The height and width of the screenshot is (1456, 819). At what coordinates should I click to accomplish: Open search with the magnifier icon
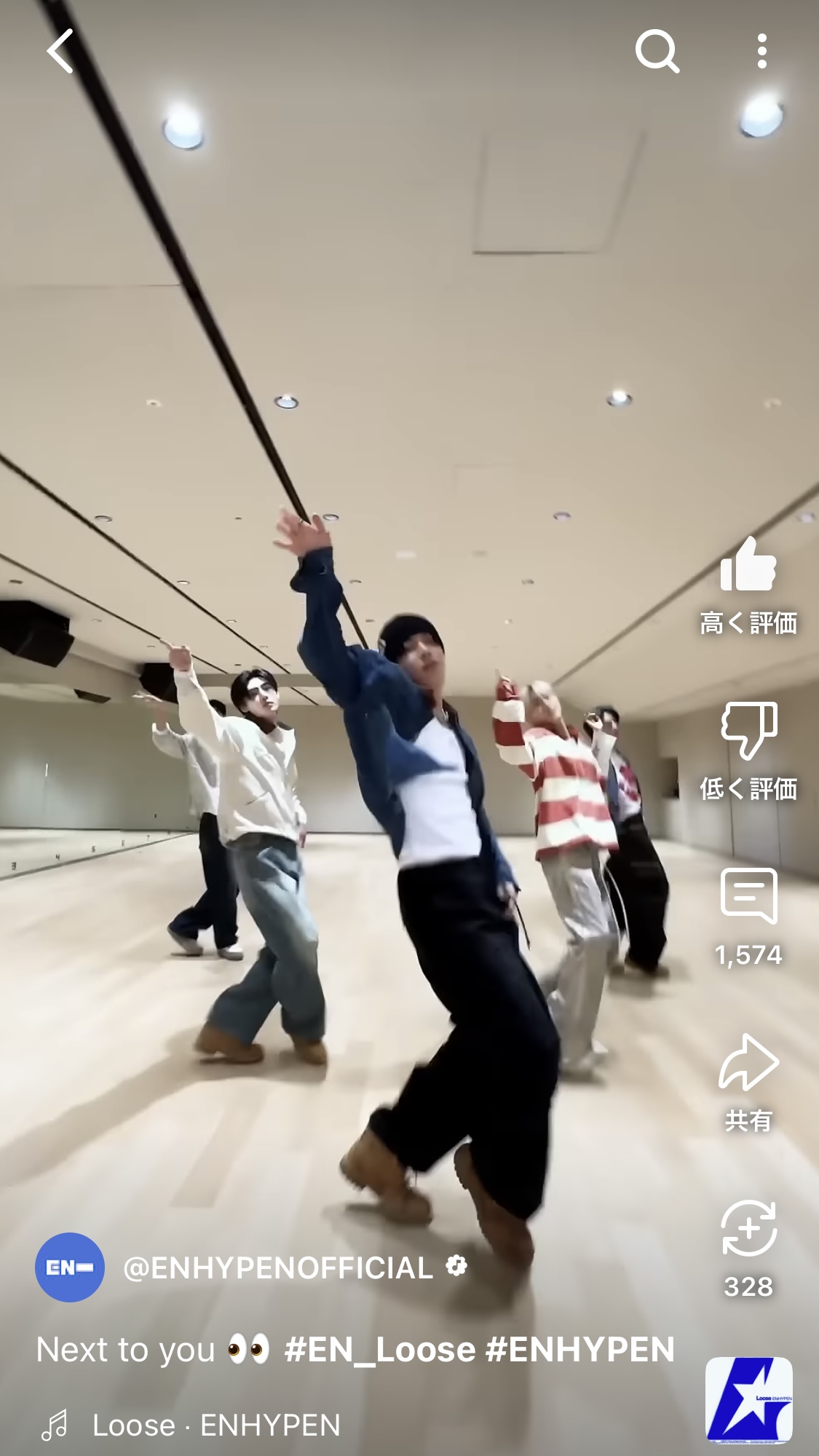coord(657,51)
